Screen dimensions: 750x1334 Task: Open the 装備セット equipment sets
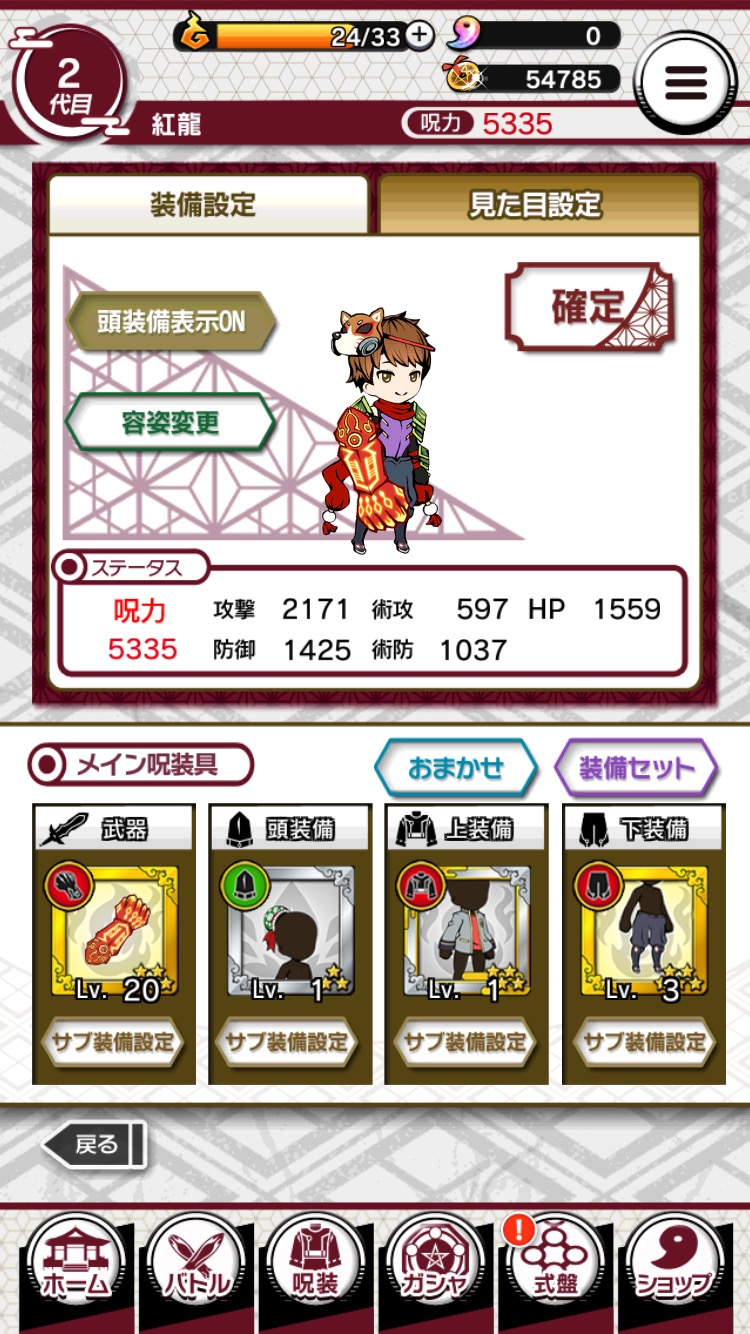[x=636, y=768]
